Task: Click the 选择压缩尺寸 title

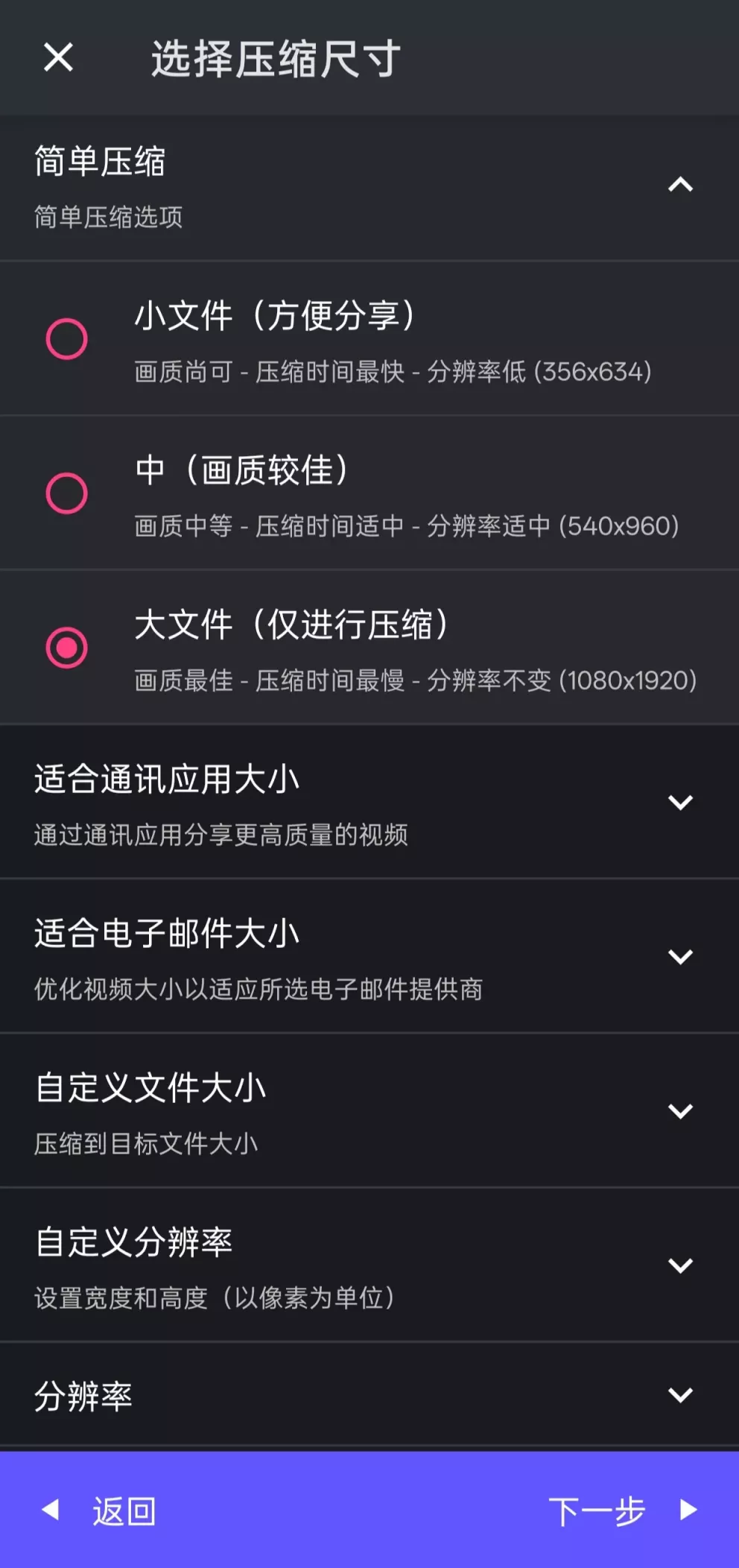Action: coord(273,57)
